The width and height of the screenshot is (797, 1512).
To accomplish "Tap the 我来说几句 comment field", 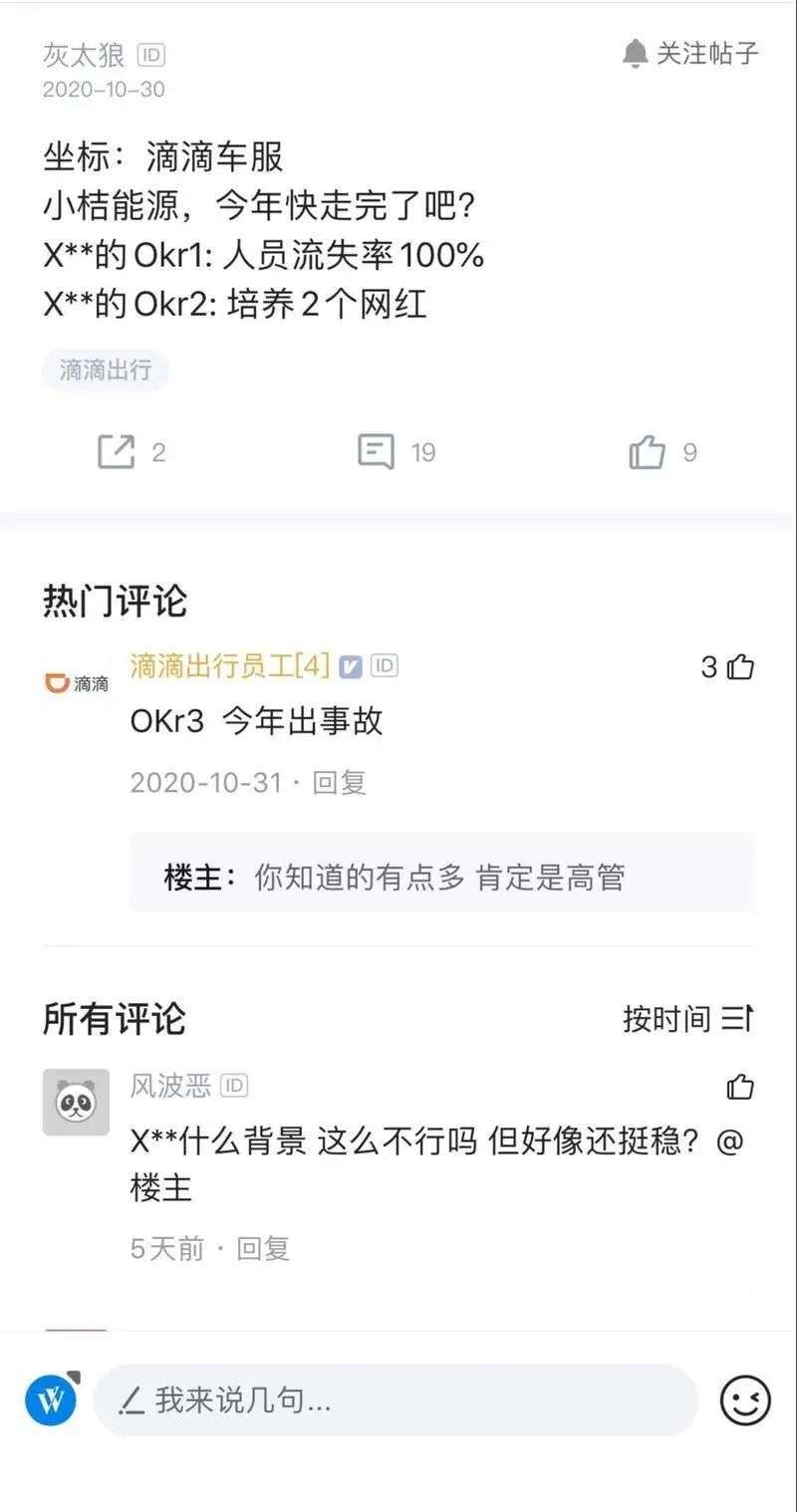I will [396, 1400].
